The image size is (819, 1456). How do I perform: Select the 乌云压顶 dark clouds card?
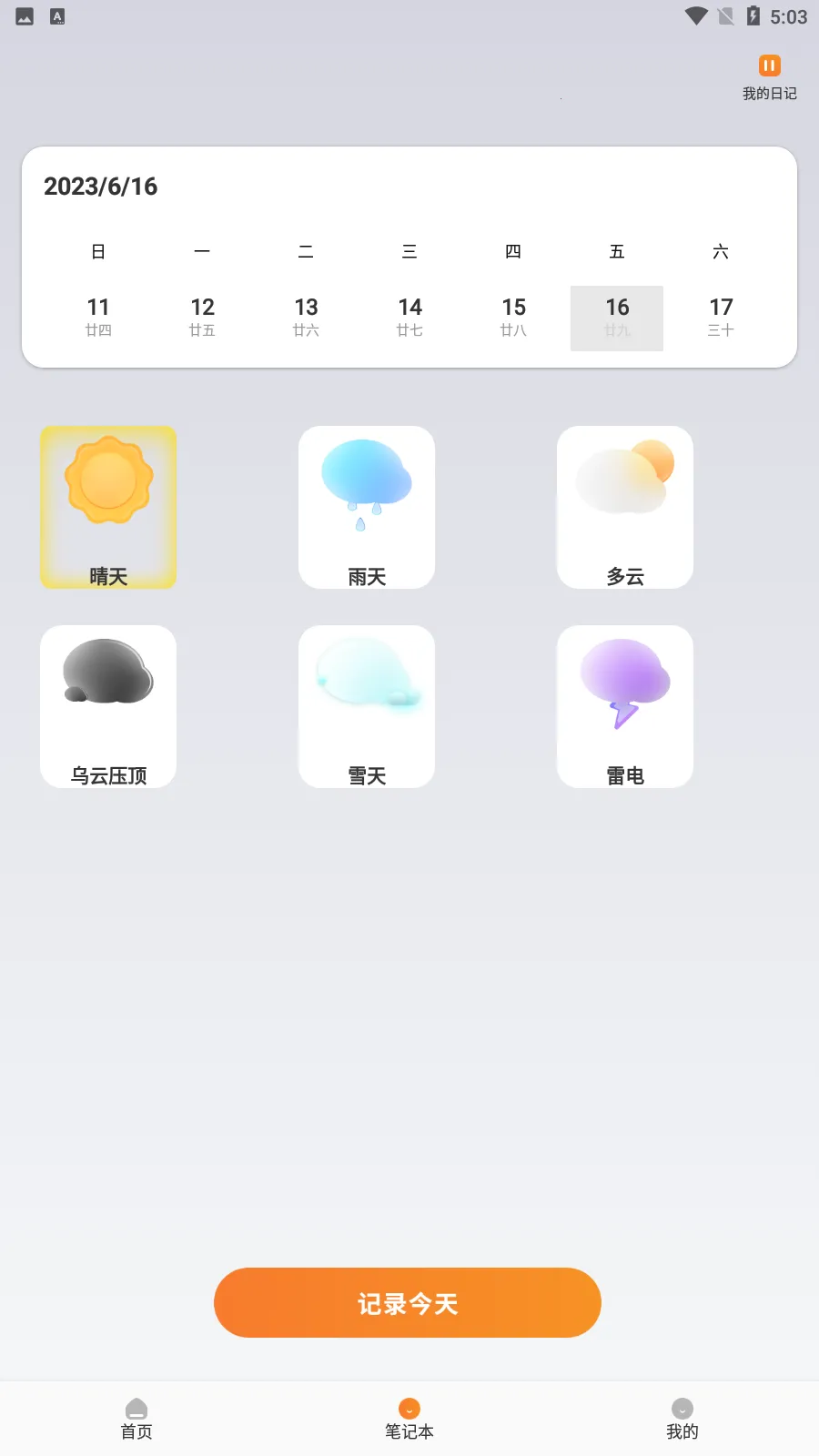(108, 706)
